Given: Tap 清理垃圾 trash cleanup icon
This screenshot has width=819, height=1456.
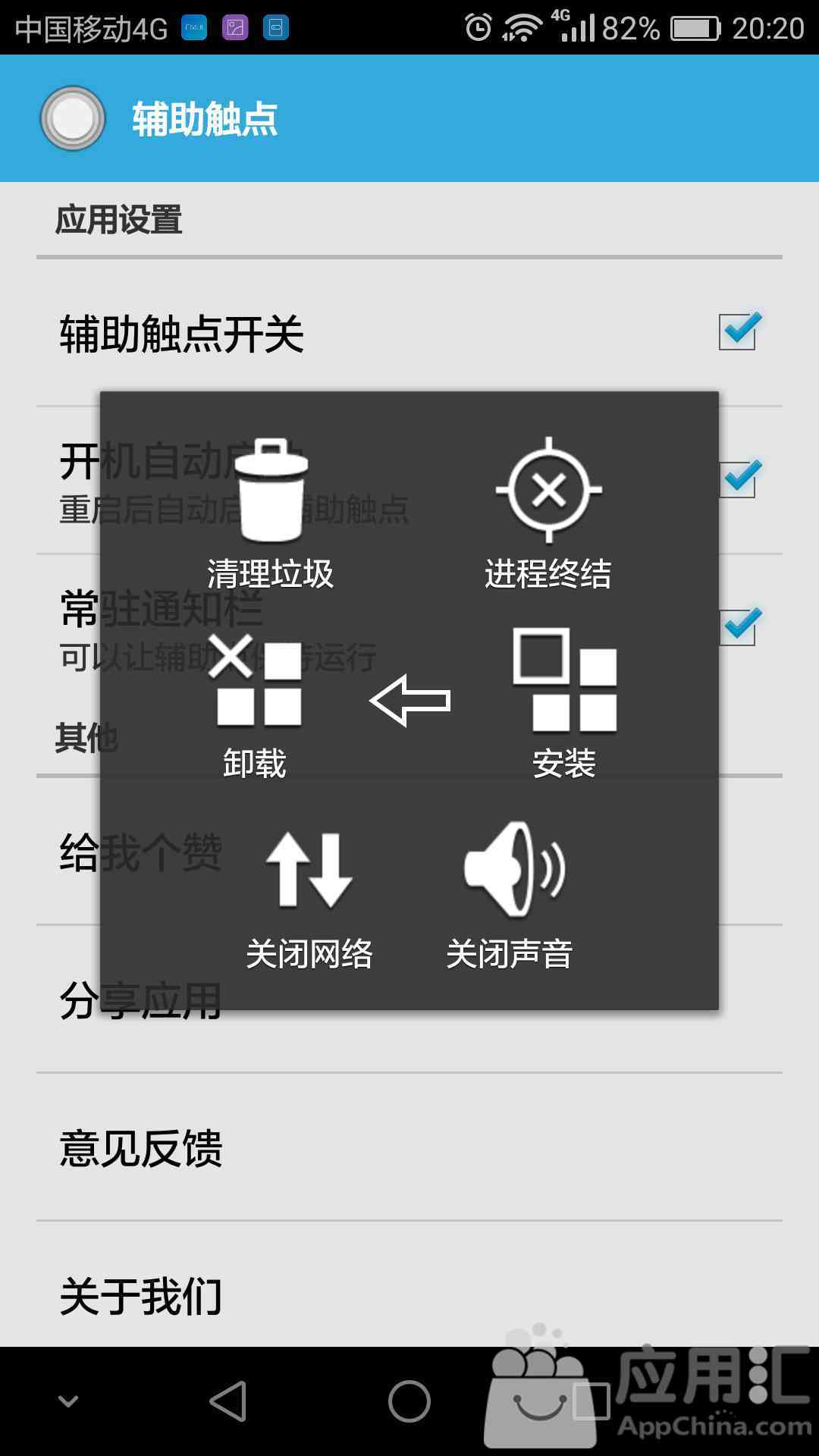Looking at the screenshot, I should pyautogui.click(x=271, y=491).
